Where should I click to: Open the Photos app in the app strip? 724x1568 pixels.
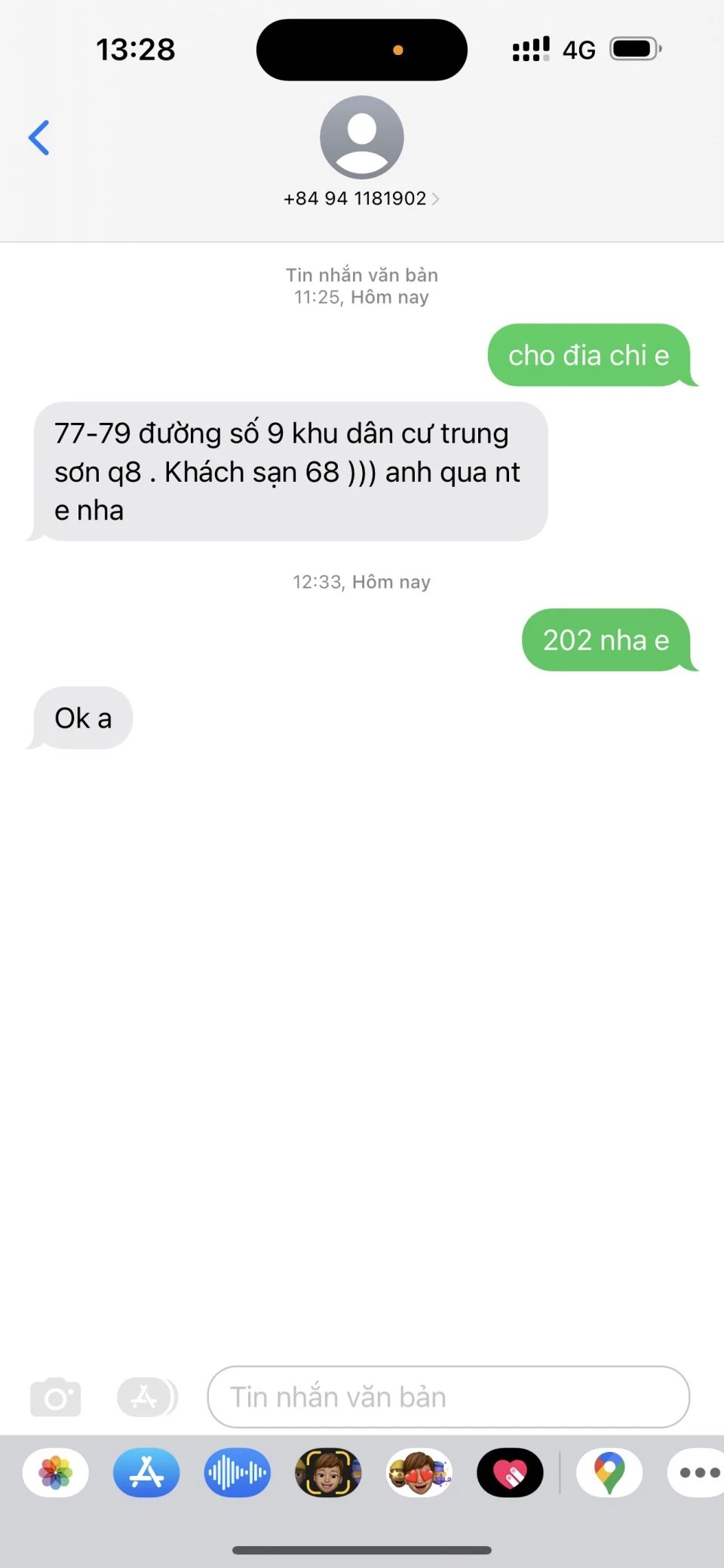56,1472
